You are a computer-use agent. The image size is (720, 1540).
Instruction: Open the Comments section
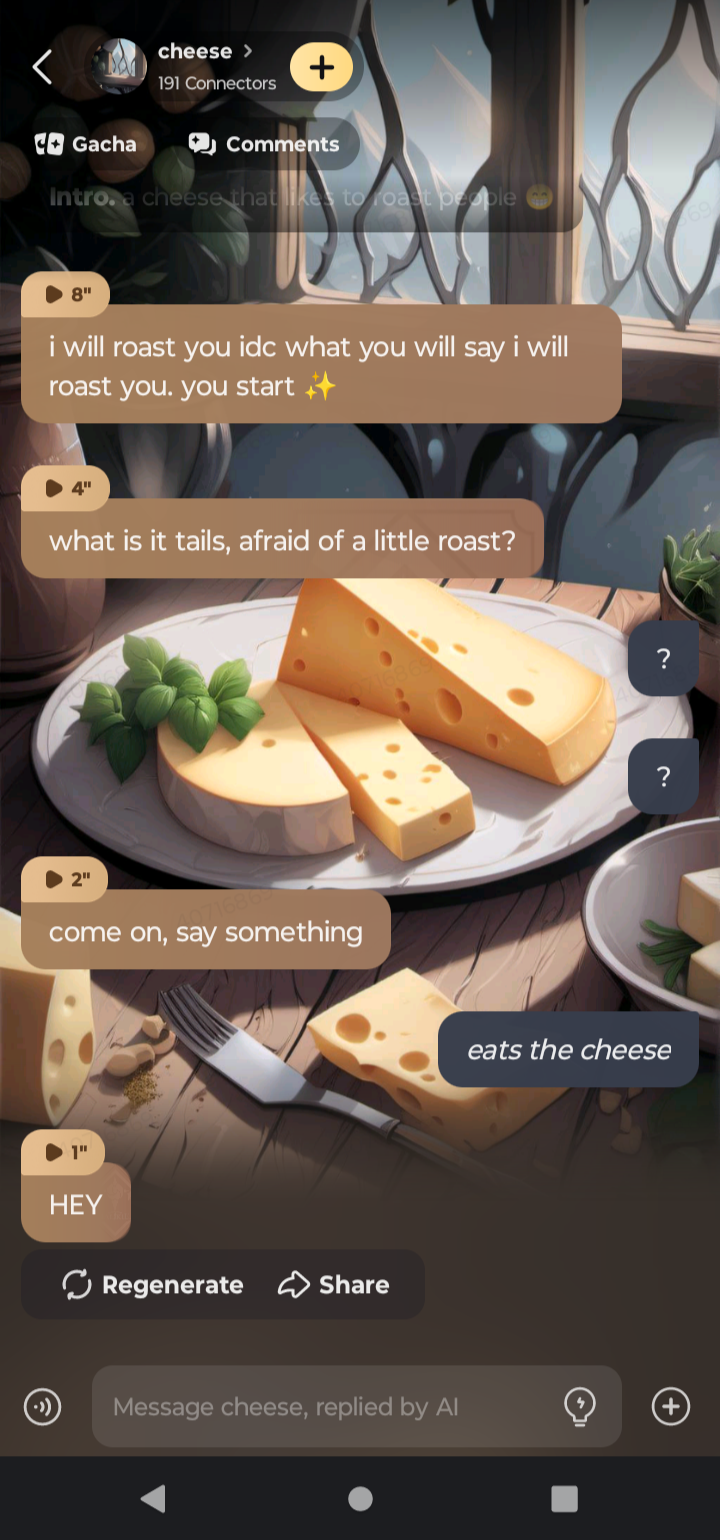(265, 144)
